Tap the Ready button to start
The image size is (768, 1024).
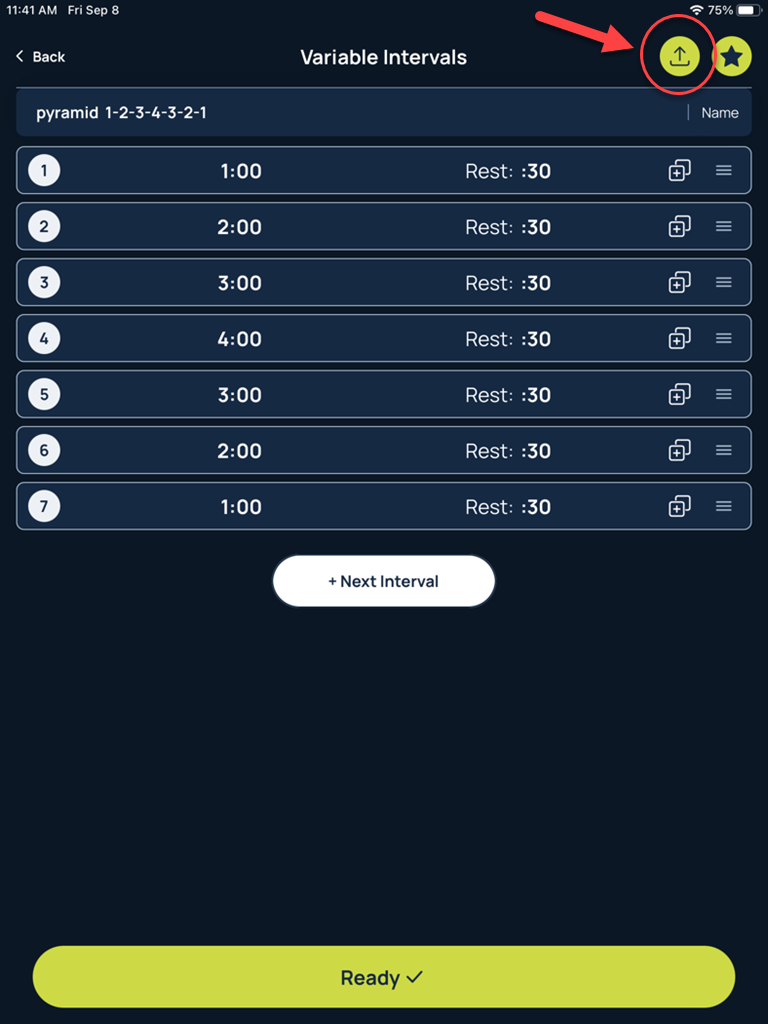(384, 978)
